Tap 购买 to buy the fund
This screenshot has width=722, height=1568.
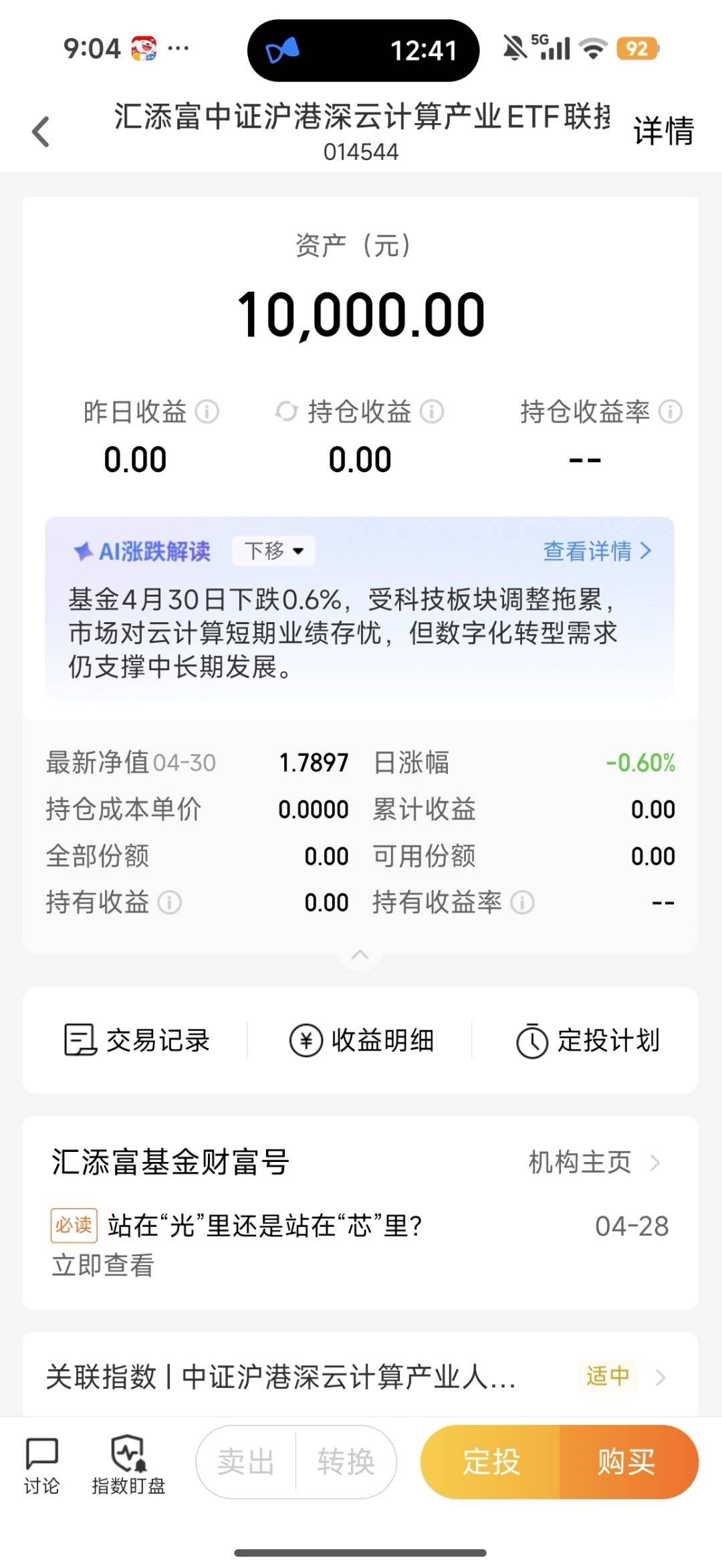[x=627, y=1462]
